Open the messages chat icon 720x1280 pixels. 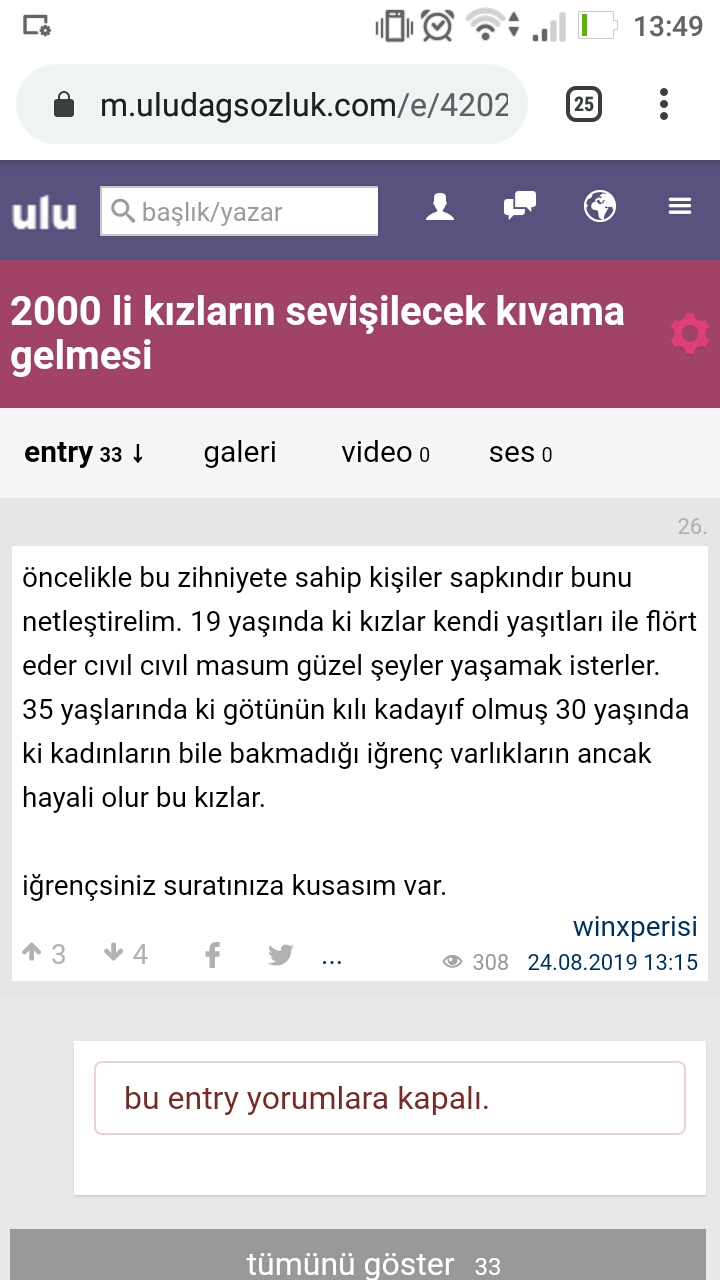point(520,207)
